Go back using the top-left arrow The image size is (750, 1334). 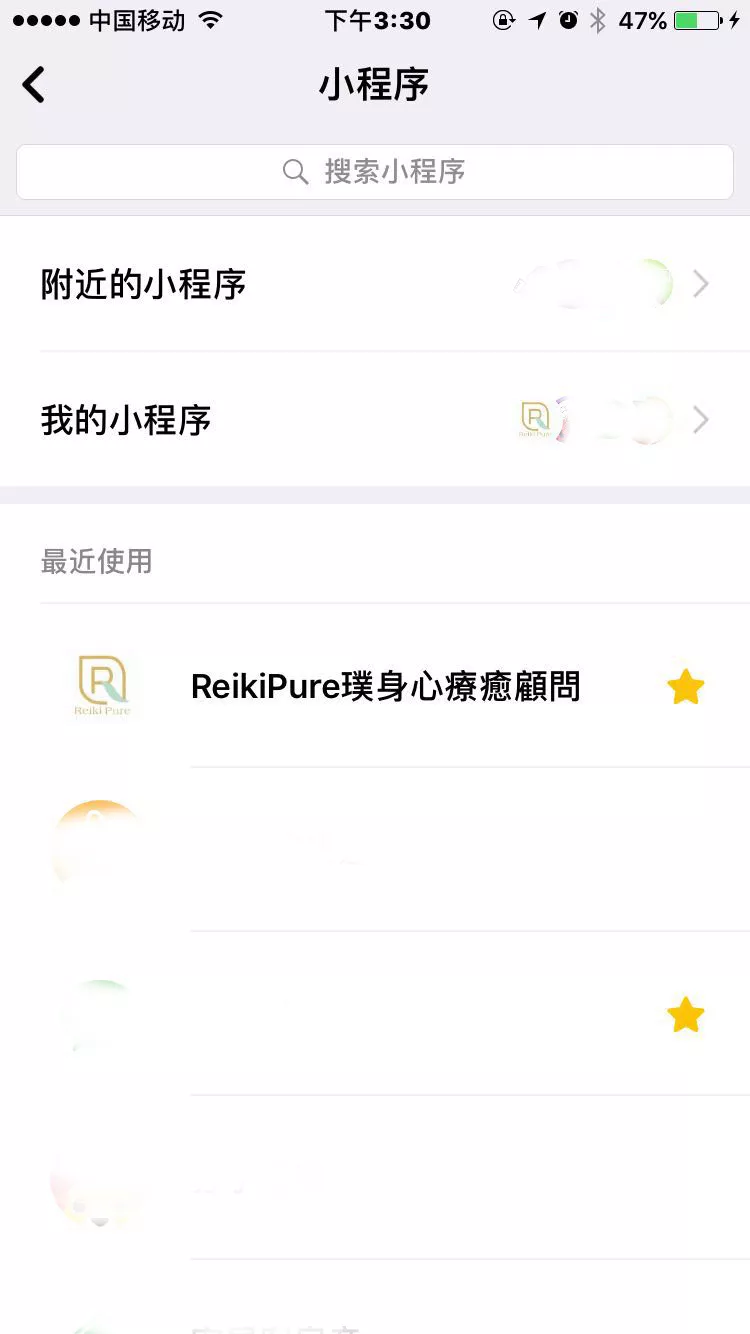34,85
